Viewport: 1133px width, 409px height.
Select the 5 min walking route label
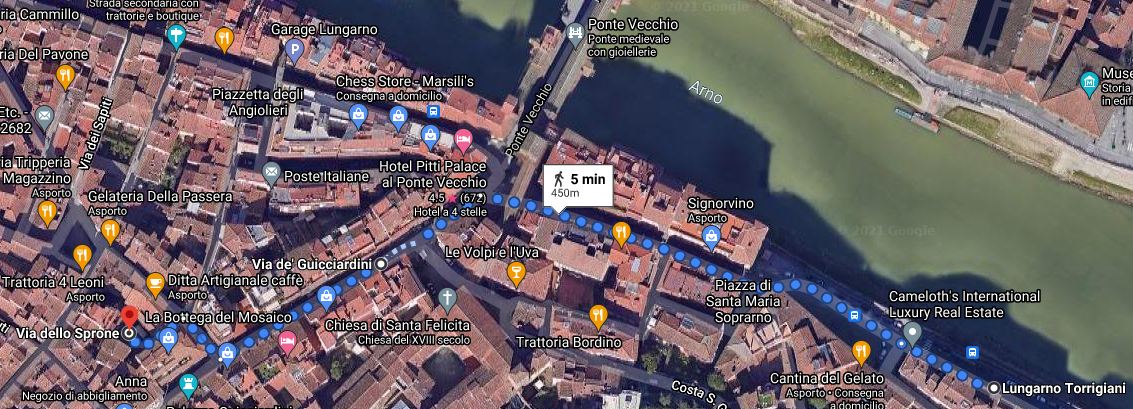575,185
